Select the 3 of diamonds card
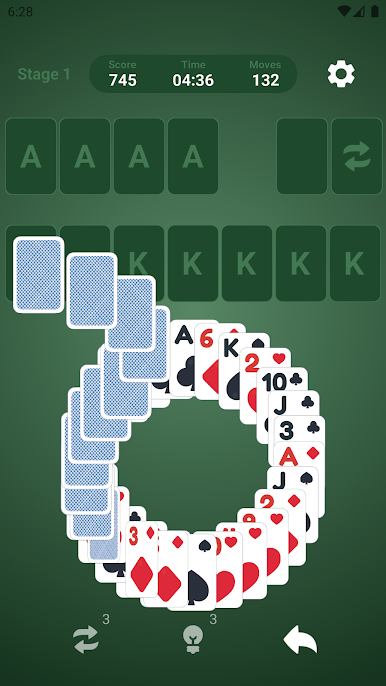 141,559
